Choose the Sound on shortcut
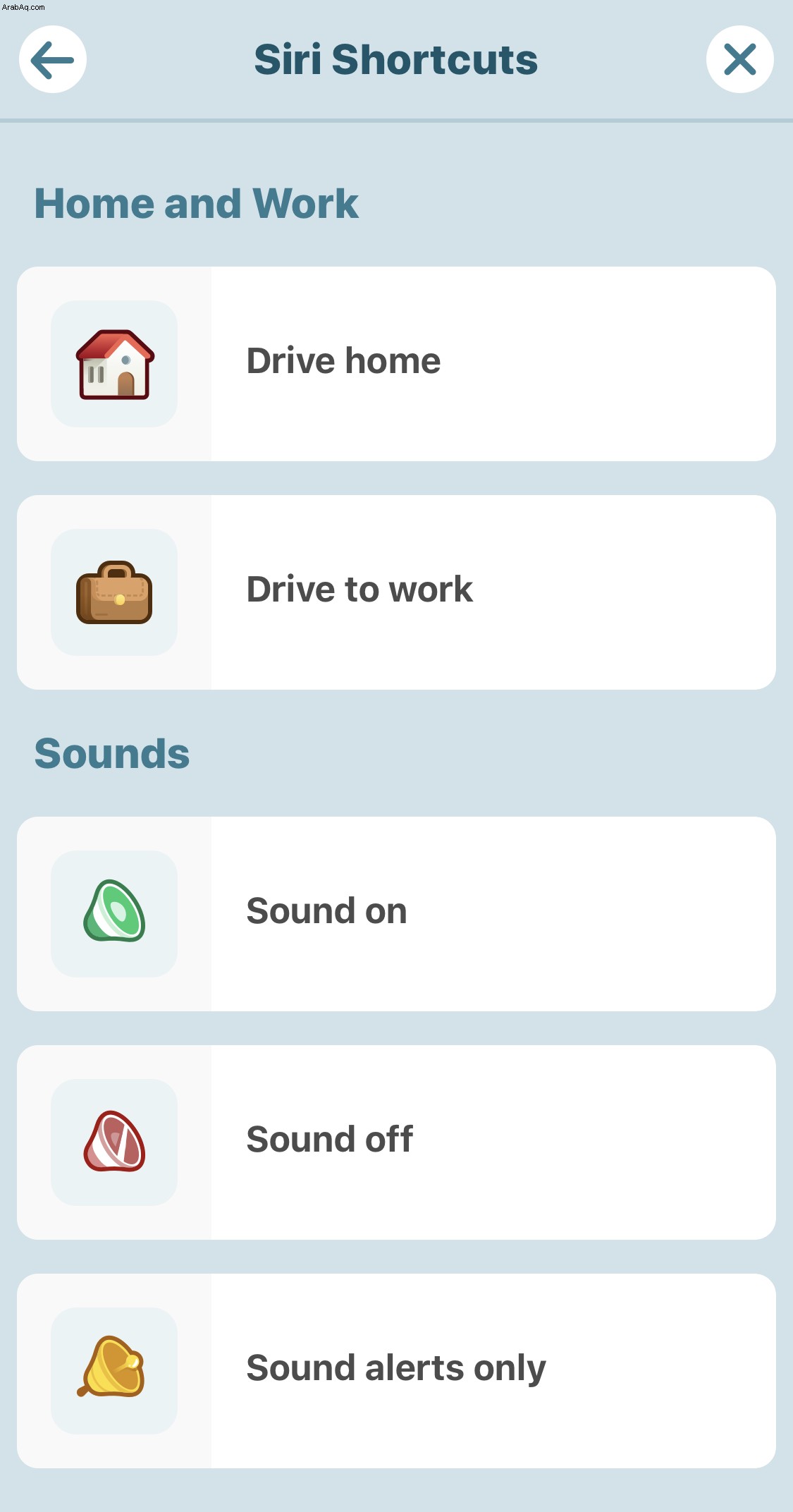This screenshot has height=1512, width=793. pyautogui.click(x=396, y=914)
